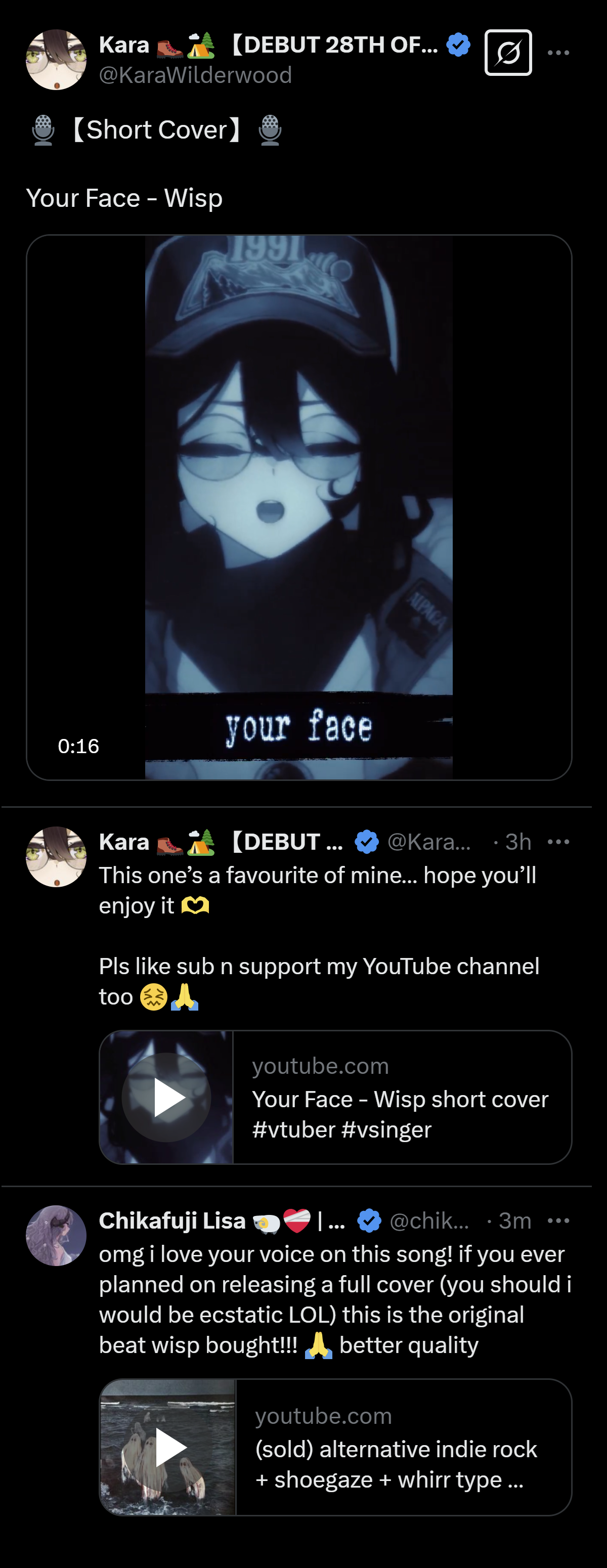Open the alternative indie rock YouTube card
Viewport: 607px width, 1568px height.
(x=335, y=1447)
